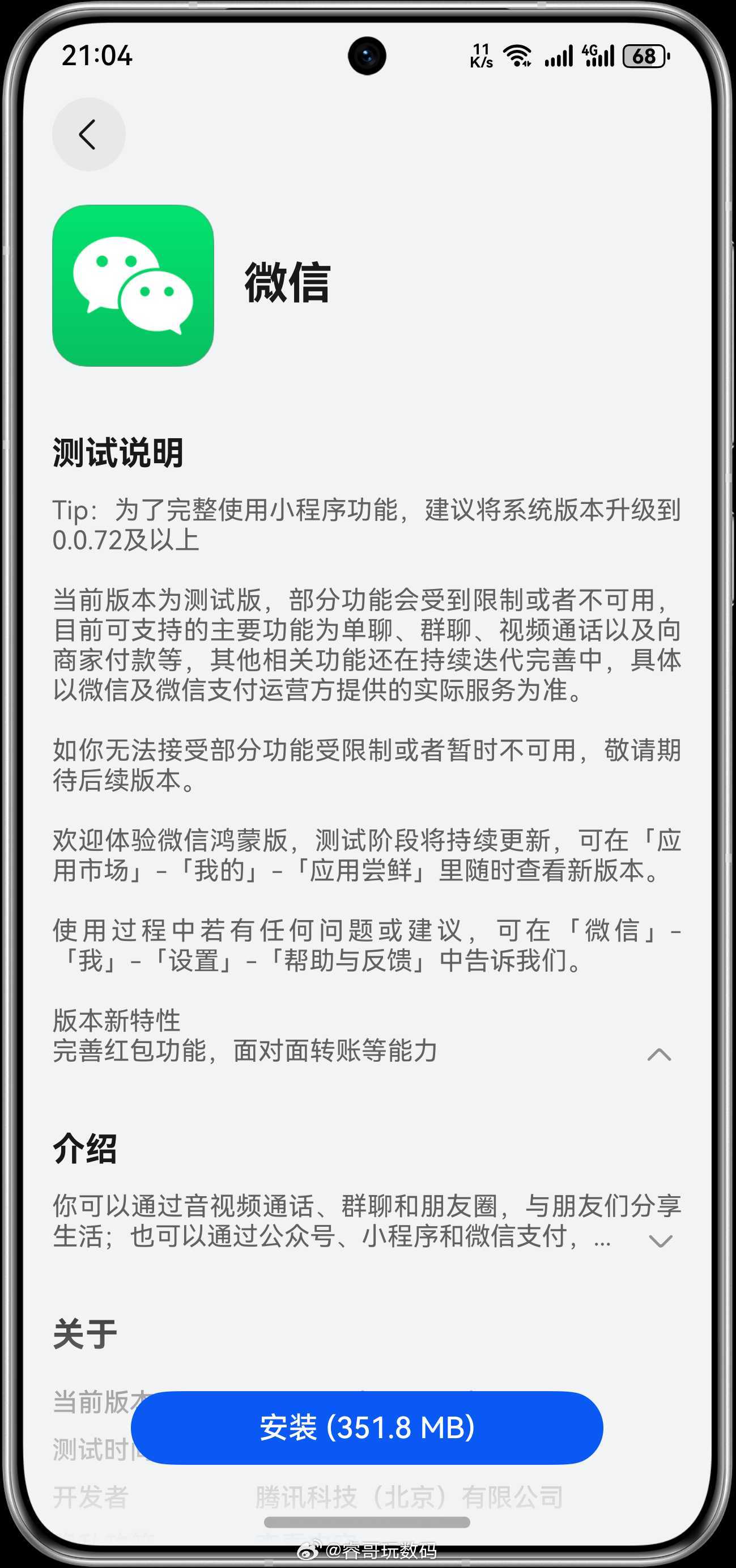Tap the install button (351.8 MB)
Viewport: 736px width, 1568px height.
tap(367, 1427)
